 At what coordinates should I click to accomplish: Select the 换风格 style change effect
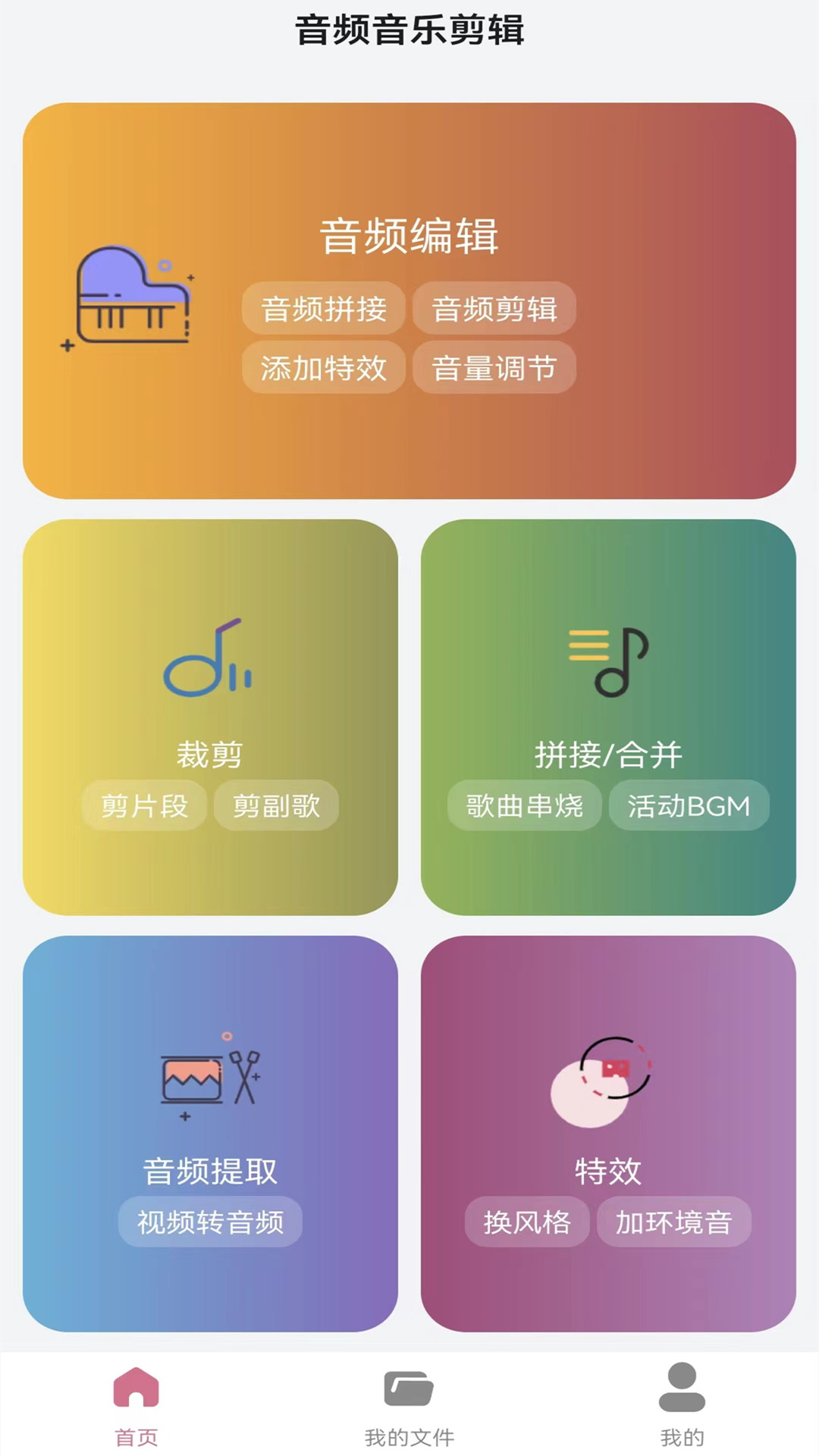(x=527, y=1221)
